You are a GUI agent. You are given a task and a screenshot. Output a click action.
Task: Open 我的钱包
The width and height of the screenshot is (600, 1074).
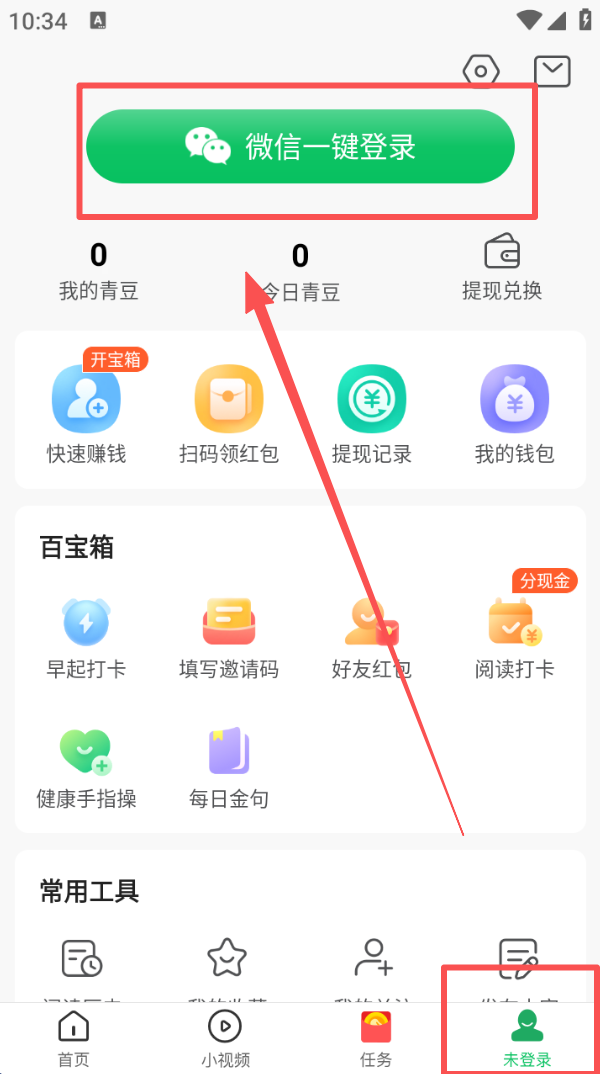[514, 414]
